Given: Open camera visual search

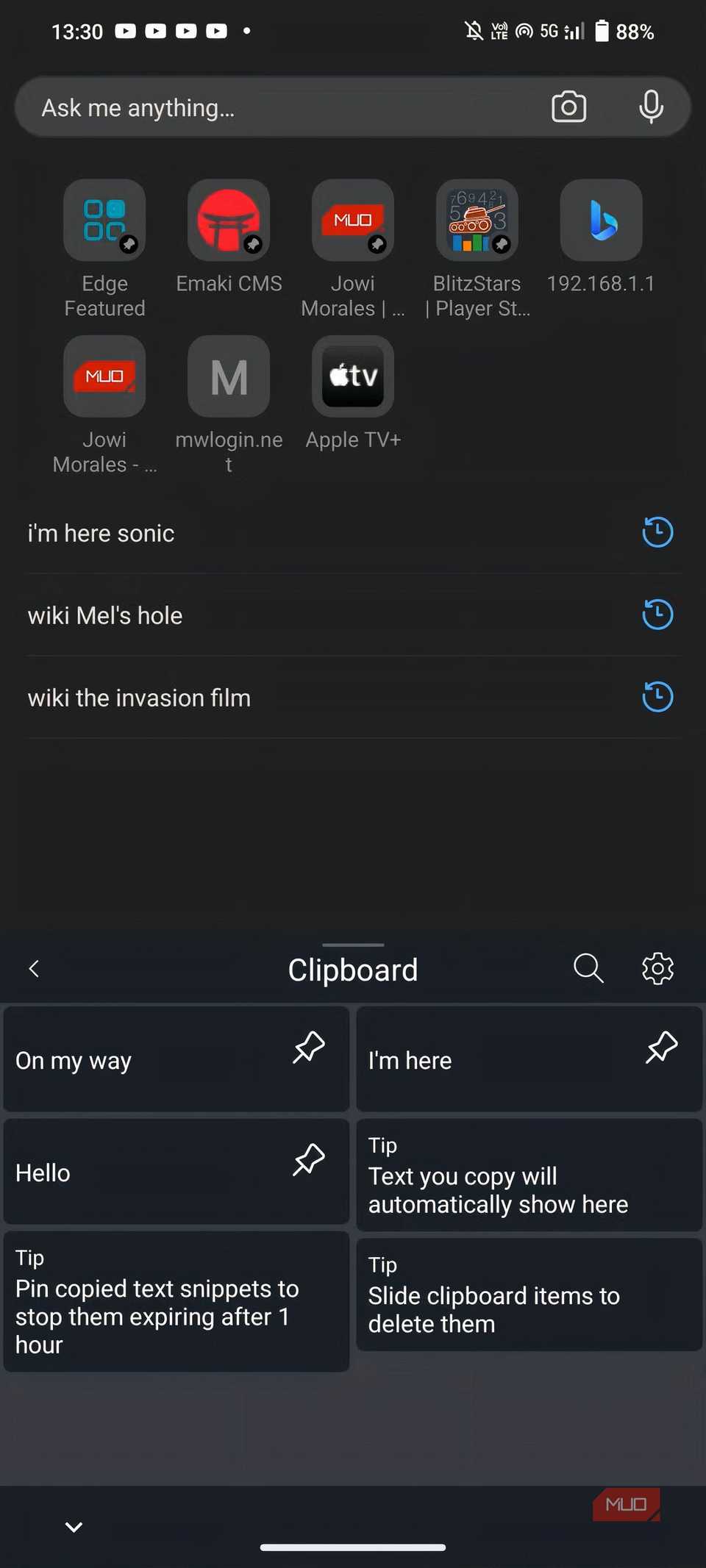Looking at the screenshot, I should [568, 107].
